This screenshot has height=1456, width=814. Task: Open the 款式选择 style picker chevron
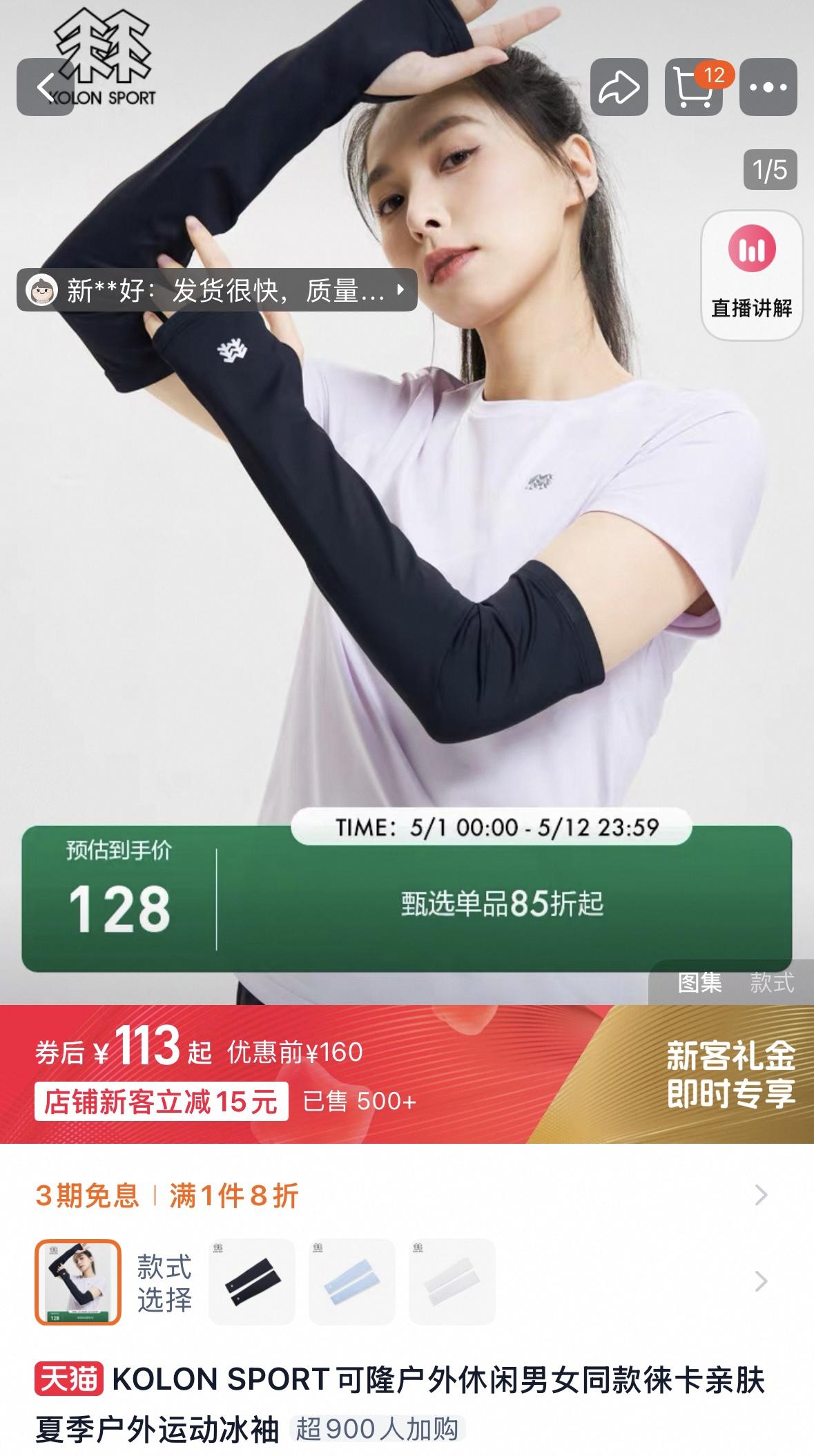(x=760, y=1281)
